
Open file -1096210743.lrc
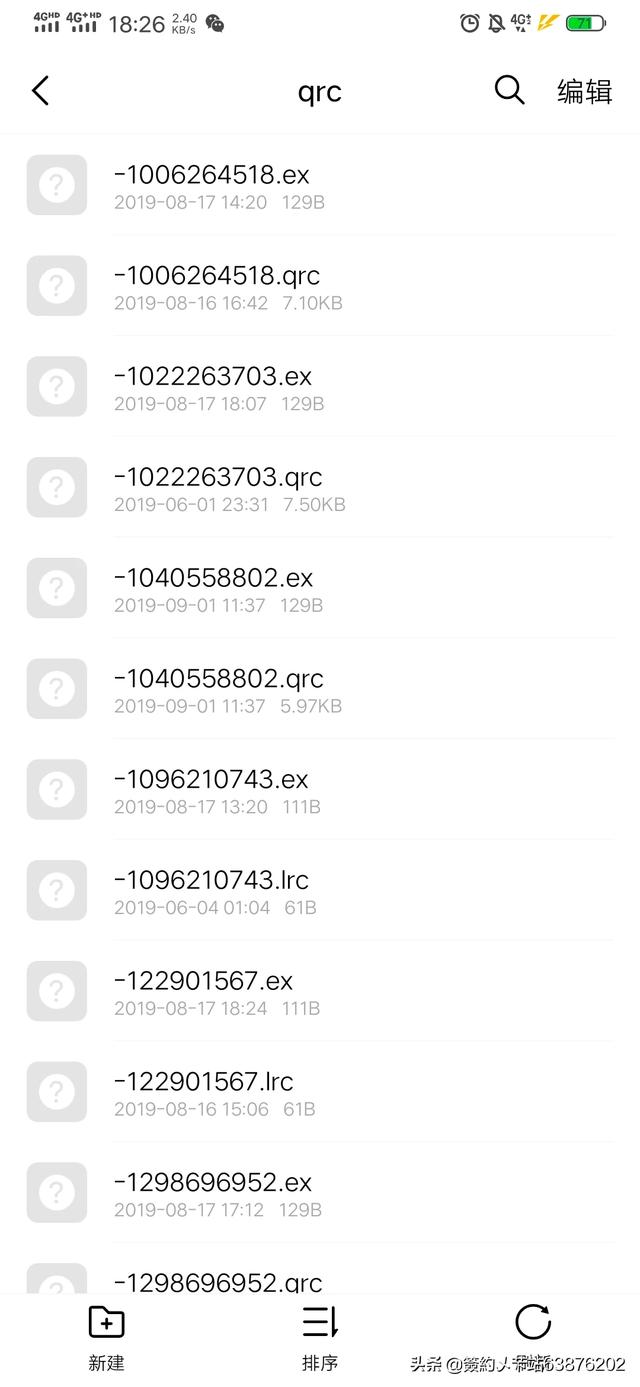tap(320, 891)
